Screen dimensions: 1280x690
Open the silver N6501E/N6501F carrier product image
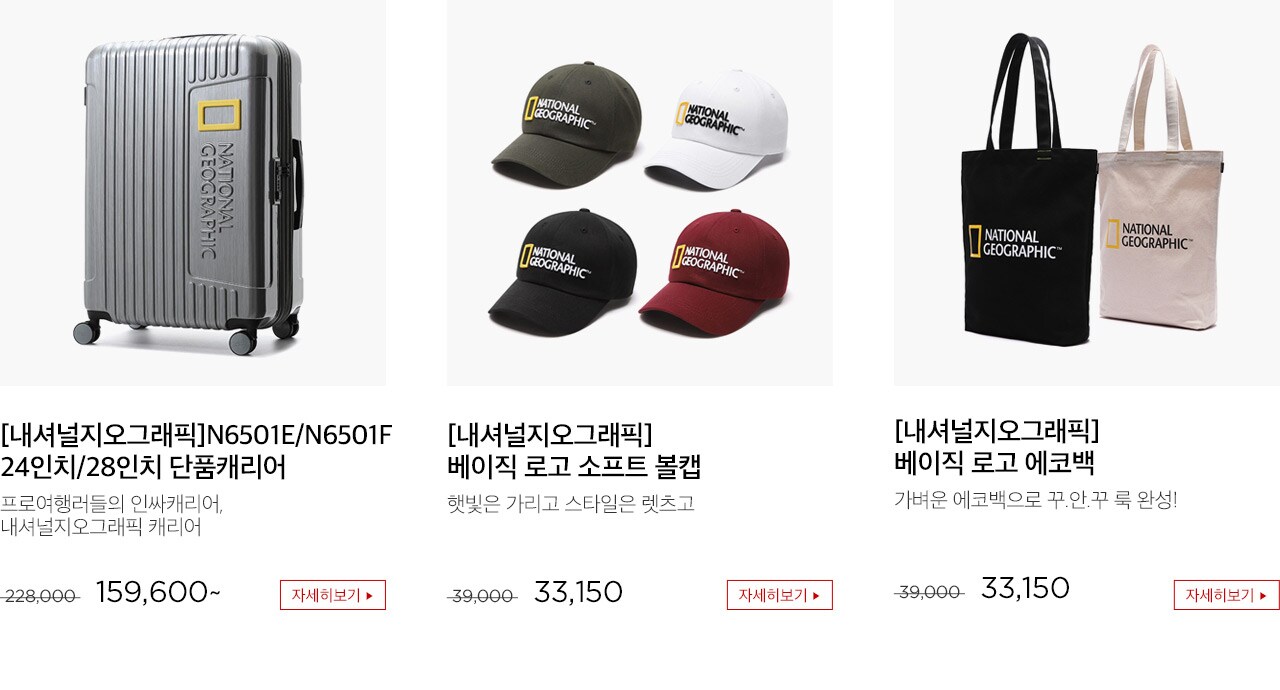[x=192, y=192]
